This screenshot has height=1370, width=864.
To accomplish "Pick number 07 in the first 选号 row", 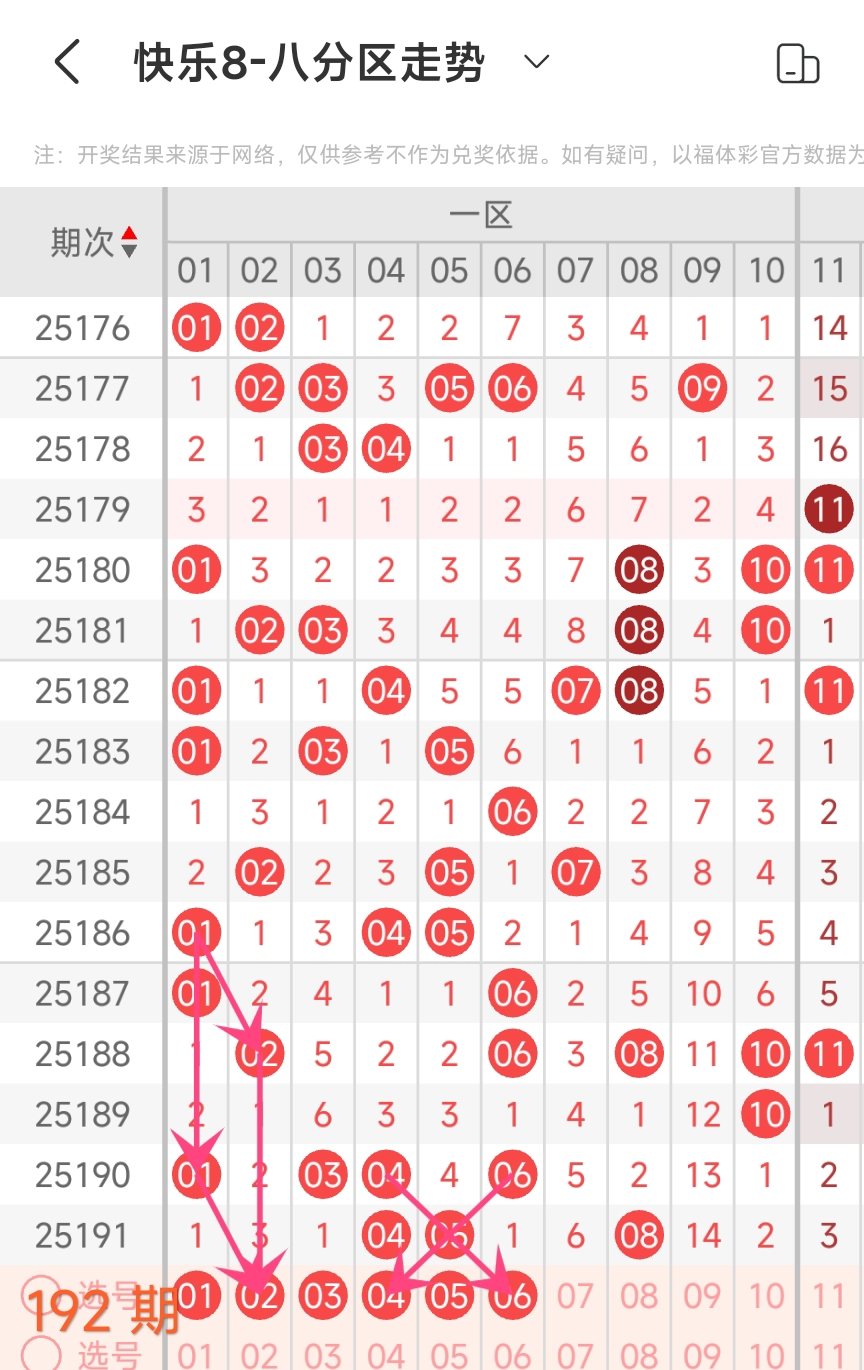I will (x=575, y=1297).
